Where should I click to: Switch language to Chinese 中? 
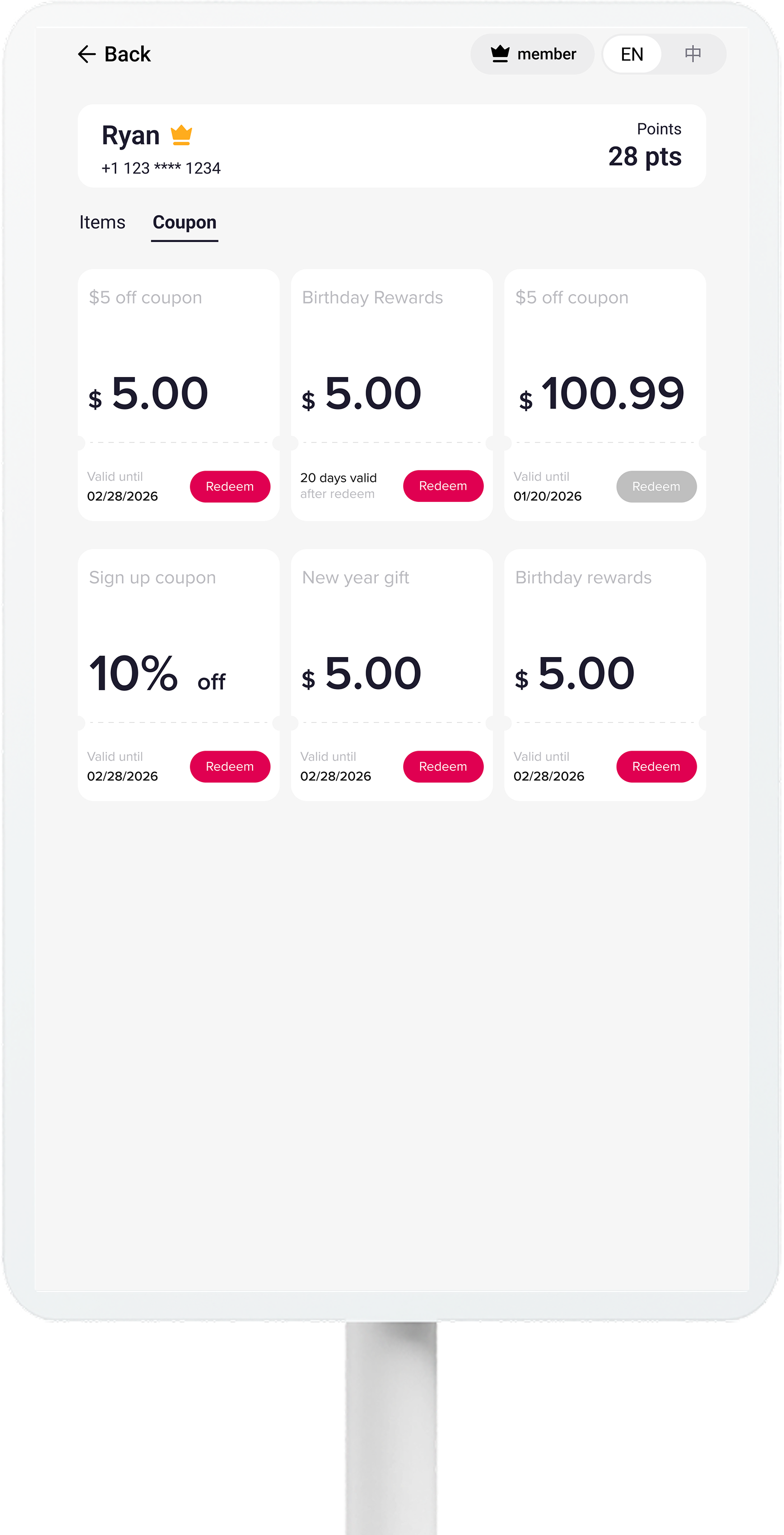pos(692,54)
